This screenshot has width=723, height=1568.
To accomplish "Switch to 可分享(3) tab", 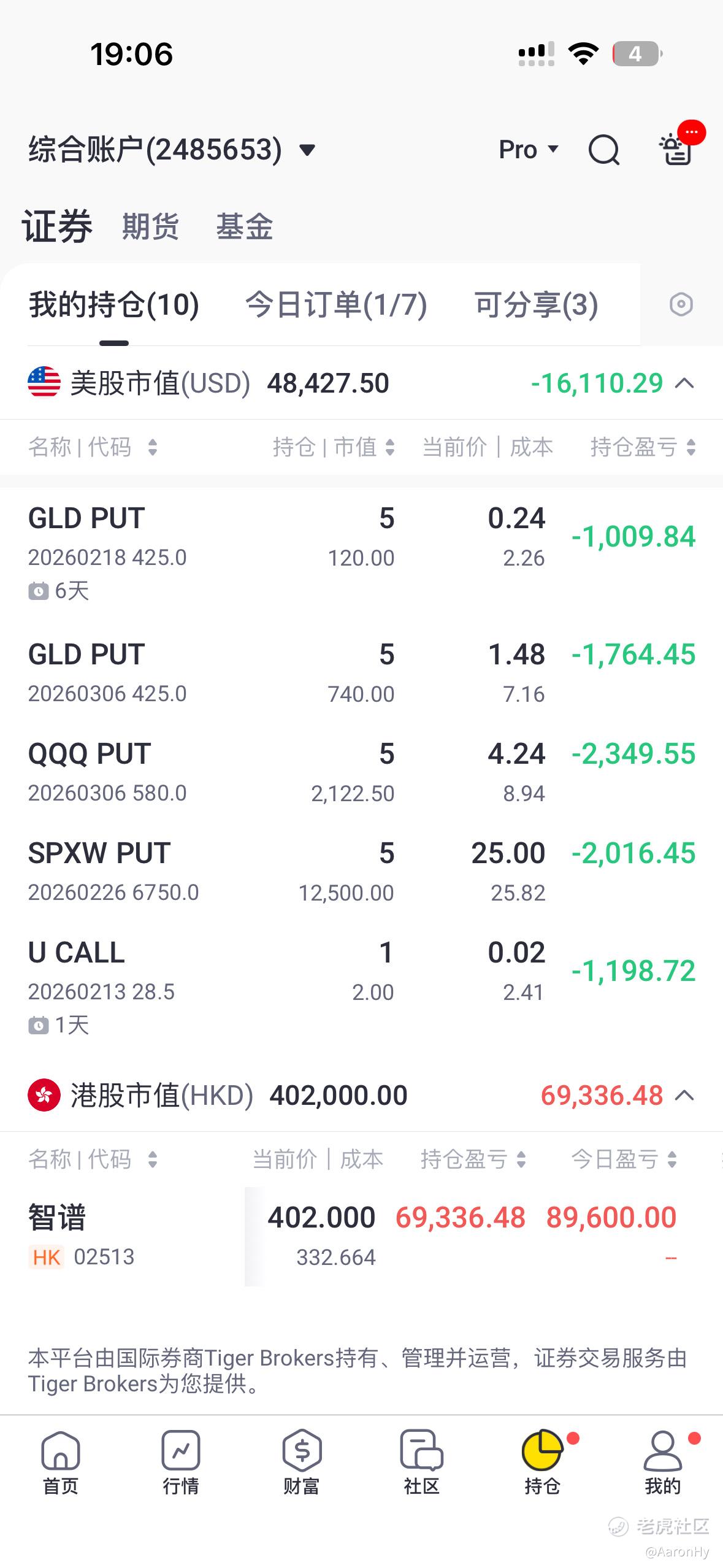I will point(536,305).
